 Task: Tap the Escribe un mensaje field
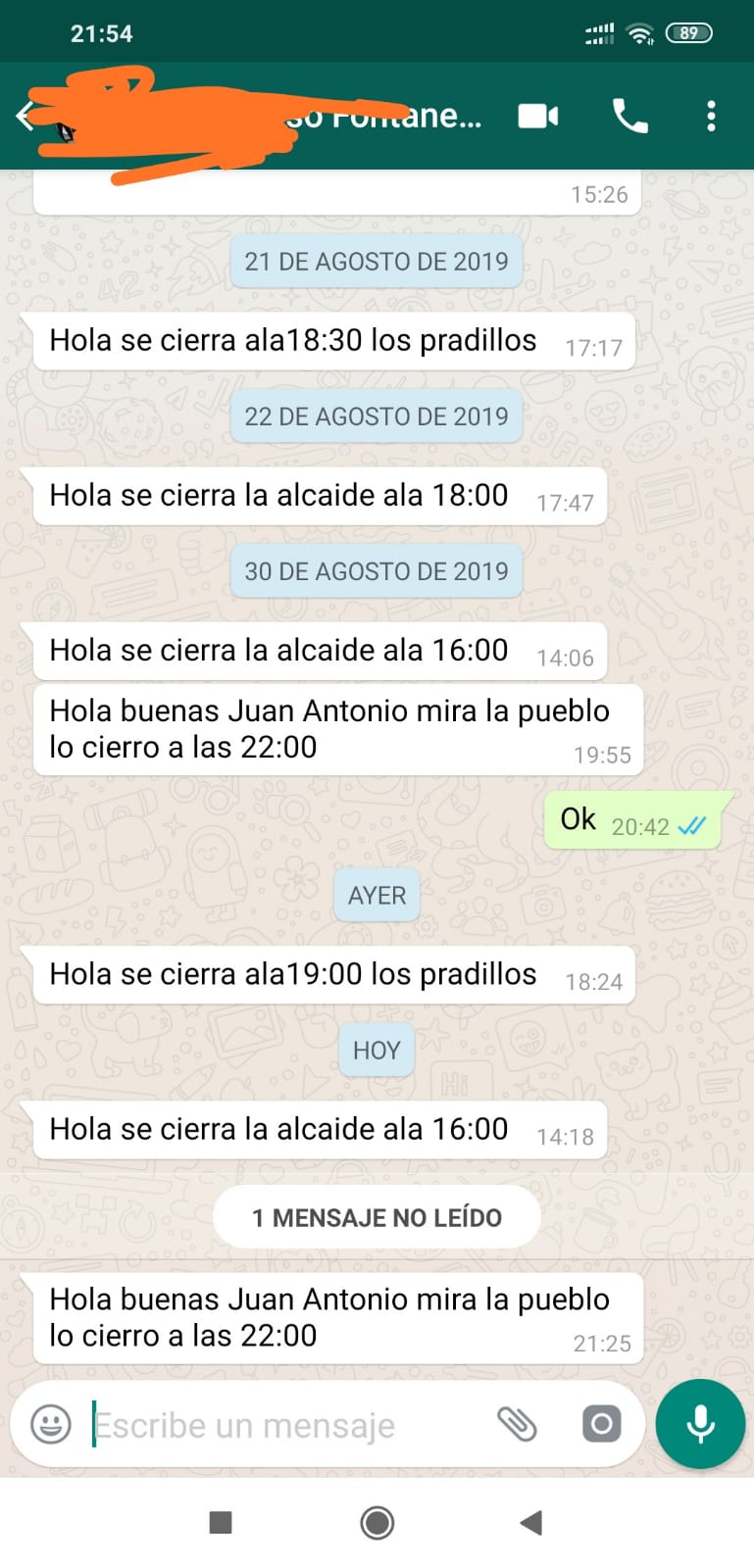pos(284,1425)
